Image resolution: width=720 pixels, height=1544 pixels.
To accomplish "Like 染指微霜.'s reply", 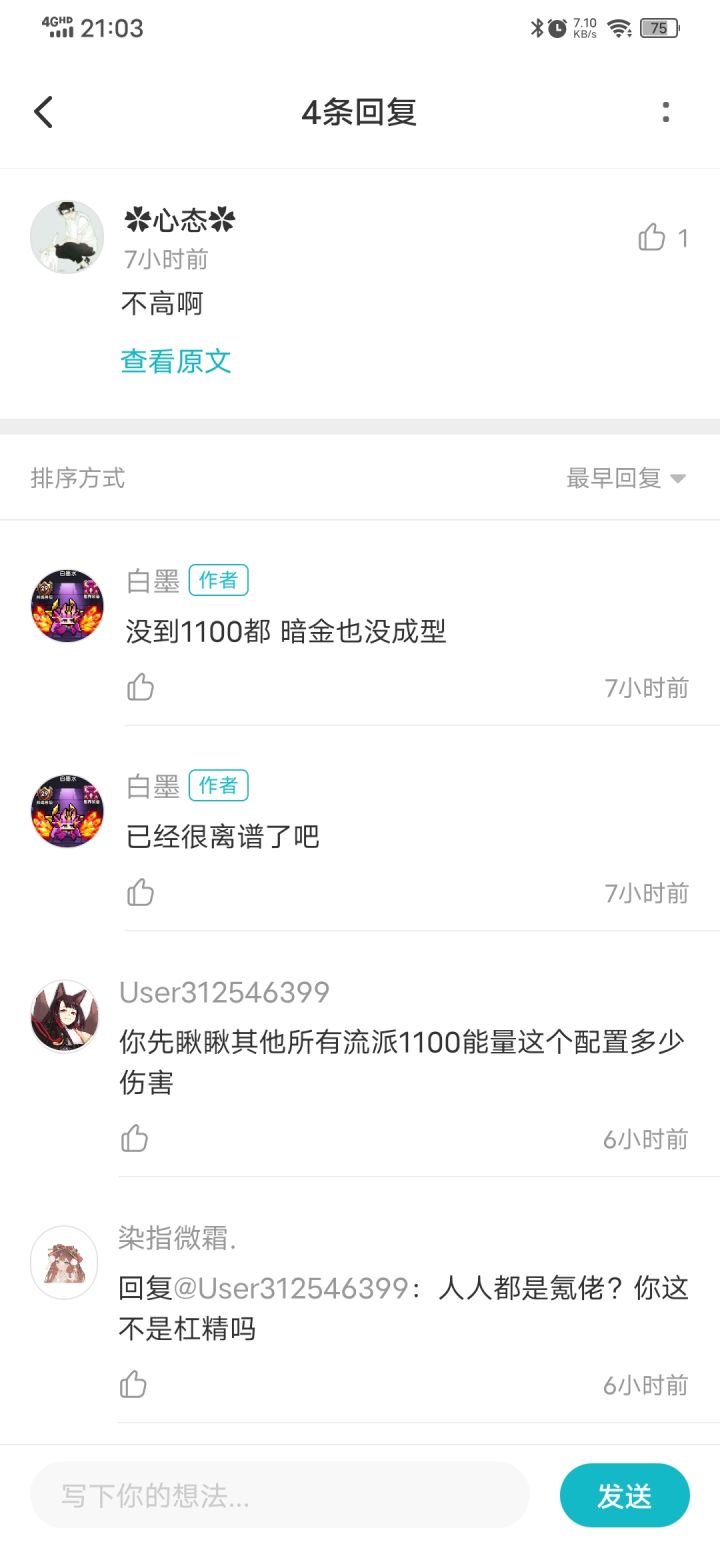I will coord(134,1384).
